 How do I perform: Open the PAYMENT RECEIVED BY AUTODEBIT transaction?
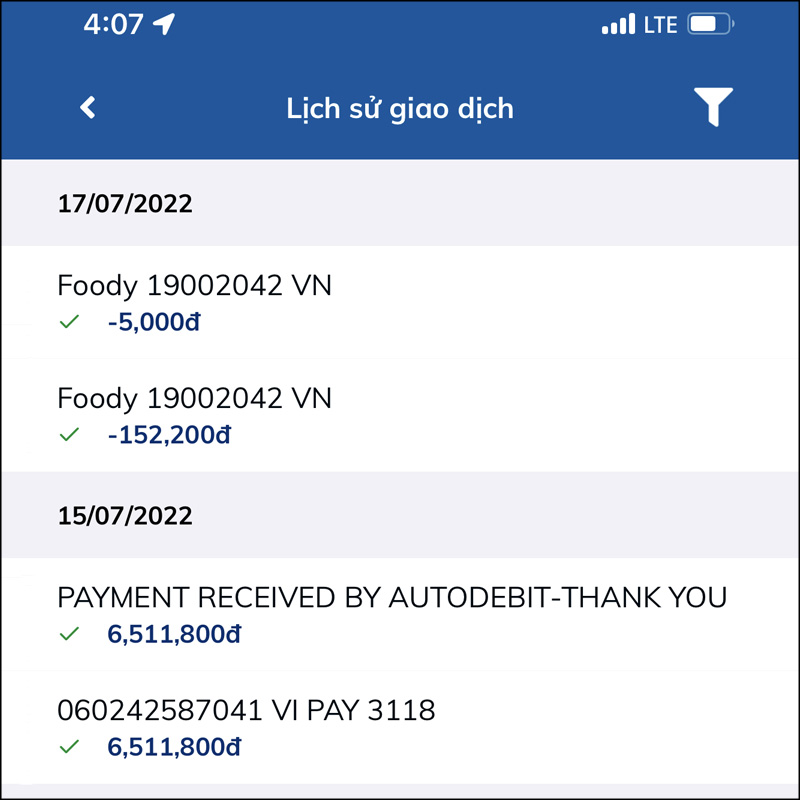point(400,614)
